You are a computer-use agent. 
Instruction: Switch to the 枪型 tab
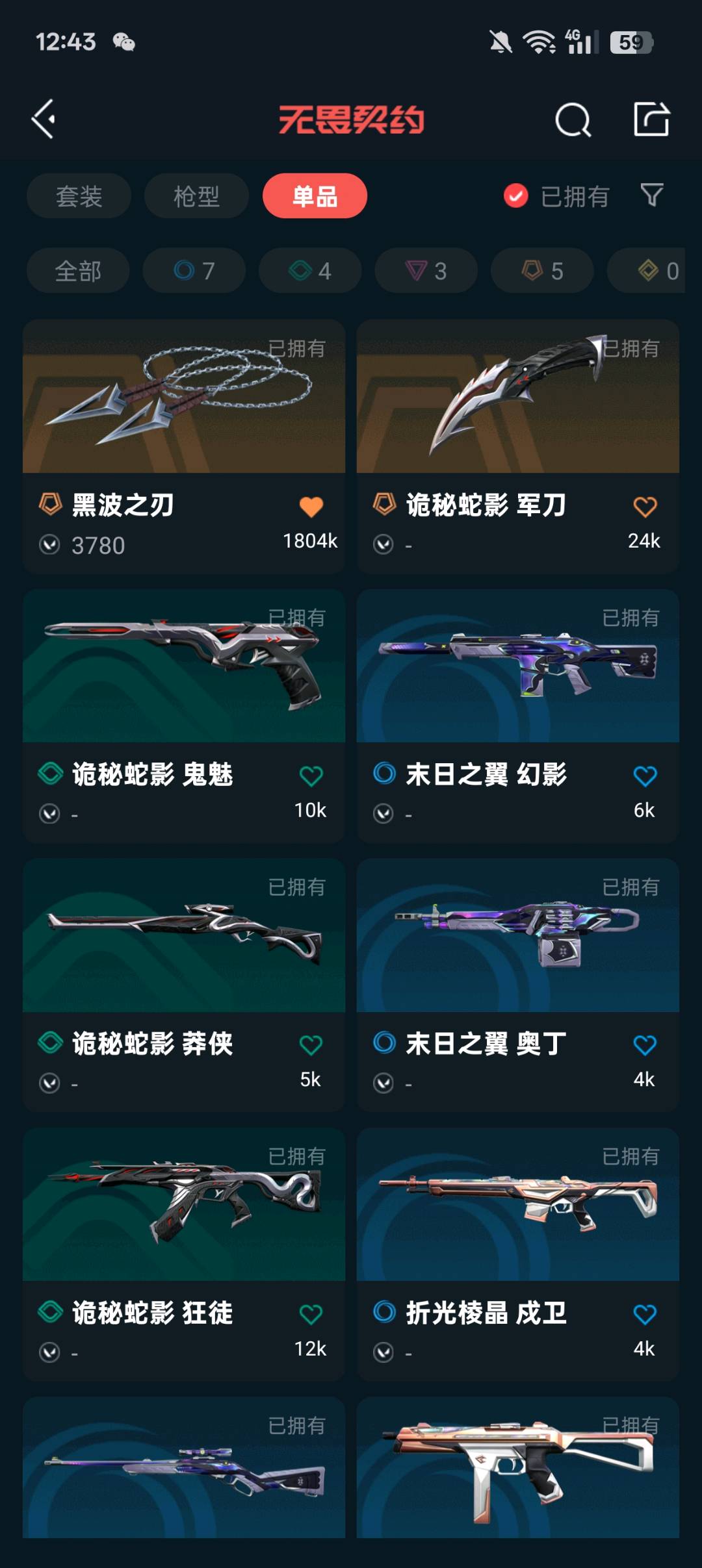[196, 196]
